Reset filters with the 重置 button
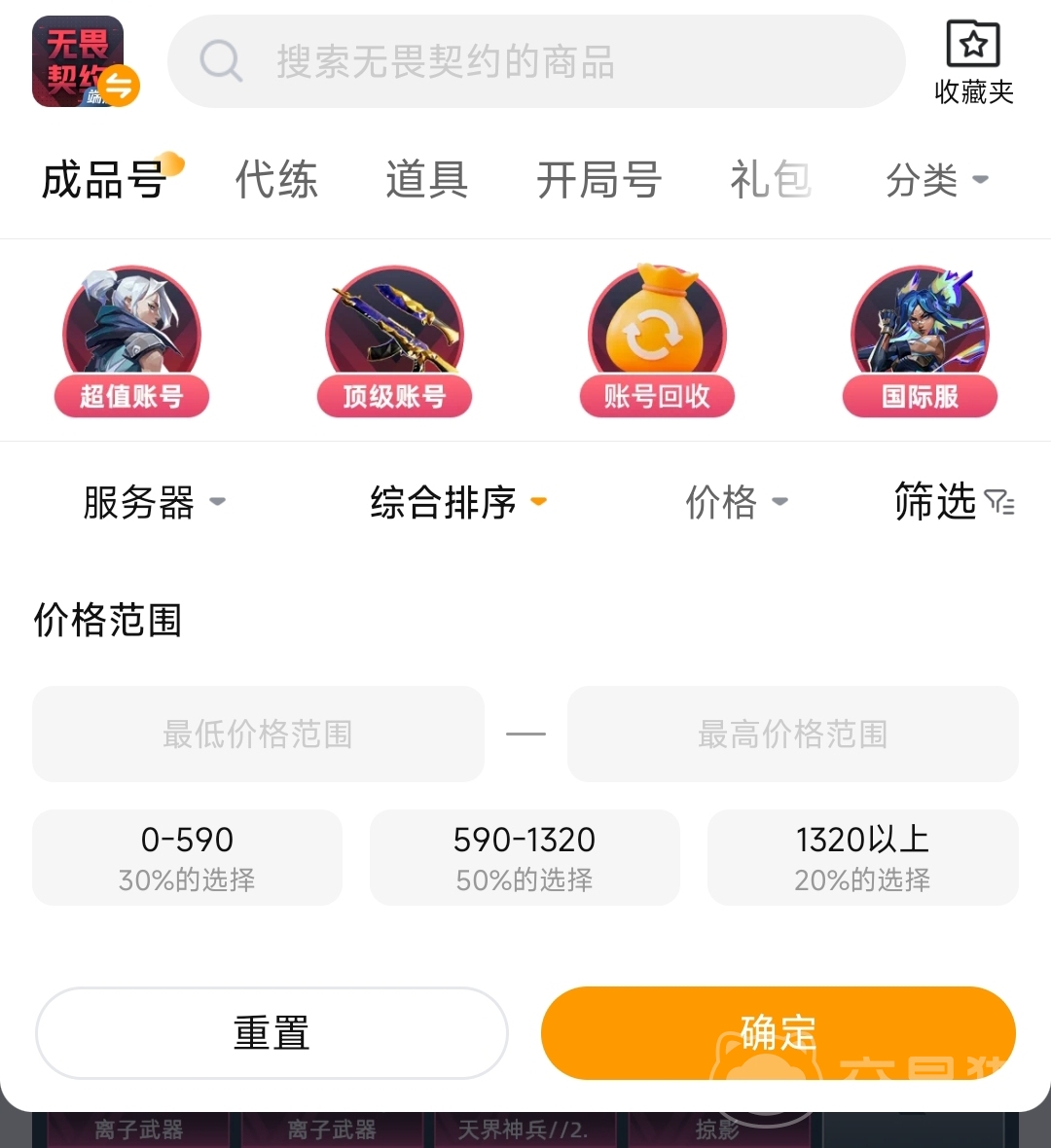 (272, 1033)
